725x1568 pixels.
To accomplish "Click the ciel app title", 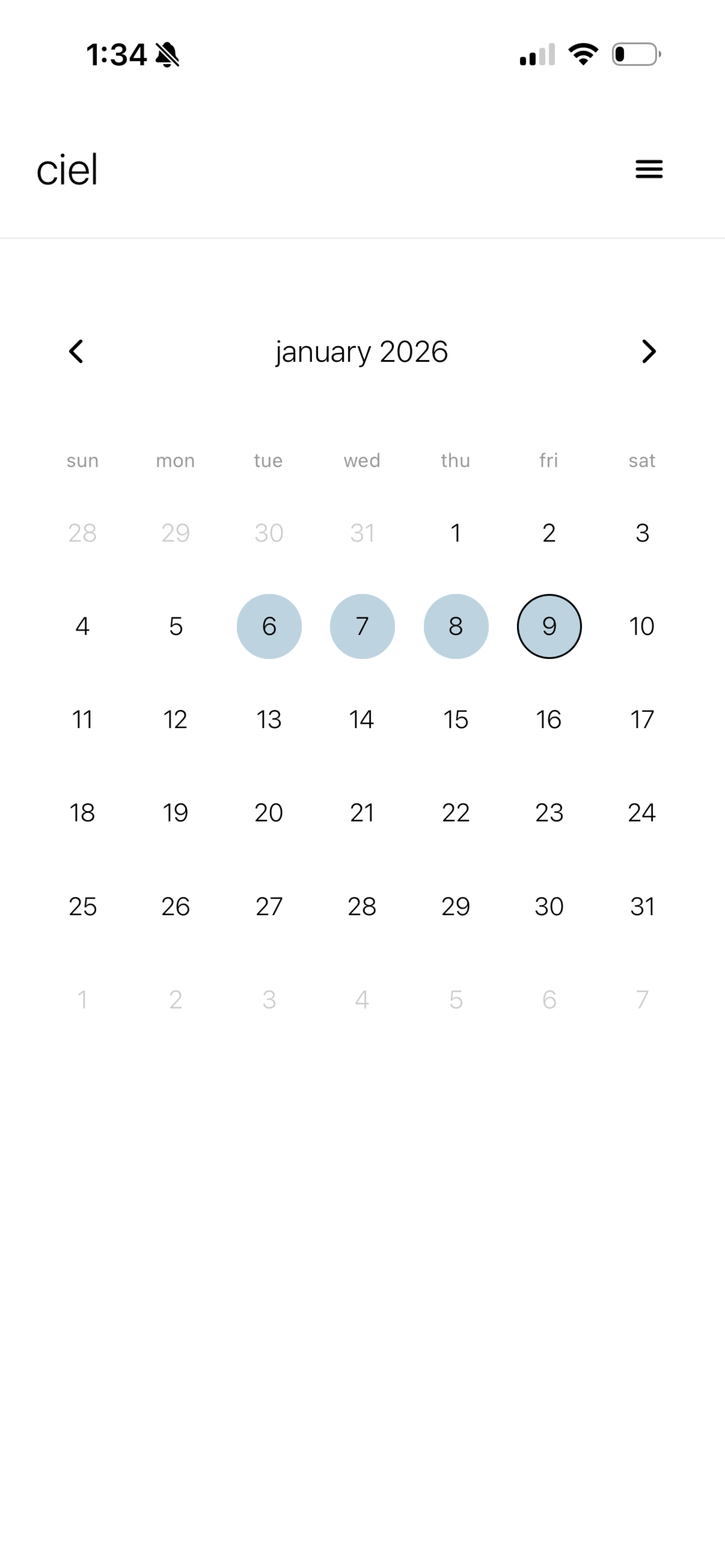I will [x=68, y=170].
